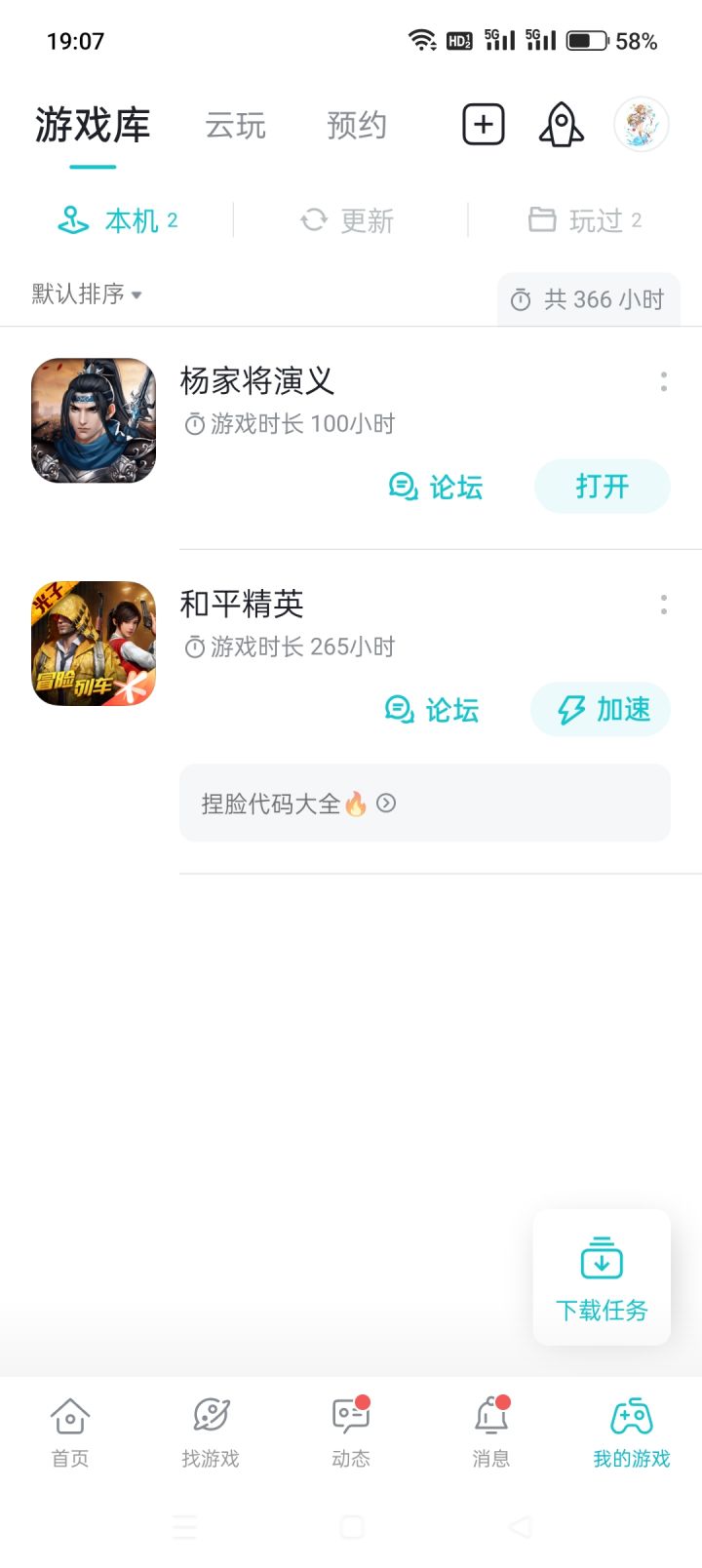Click the 和平精英 game cover thumbnail

pyautogui.click(x=93, y=644)
